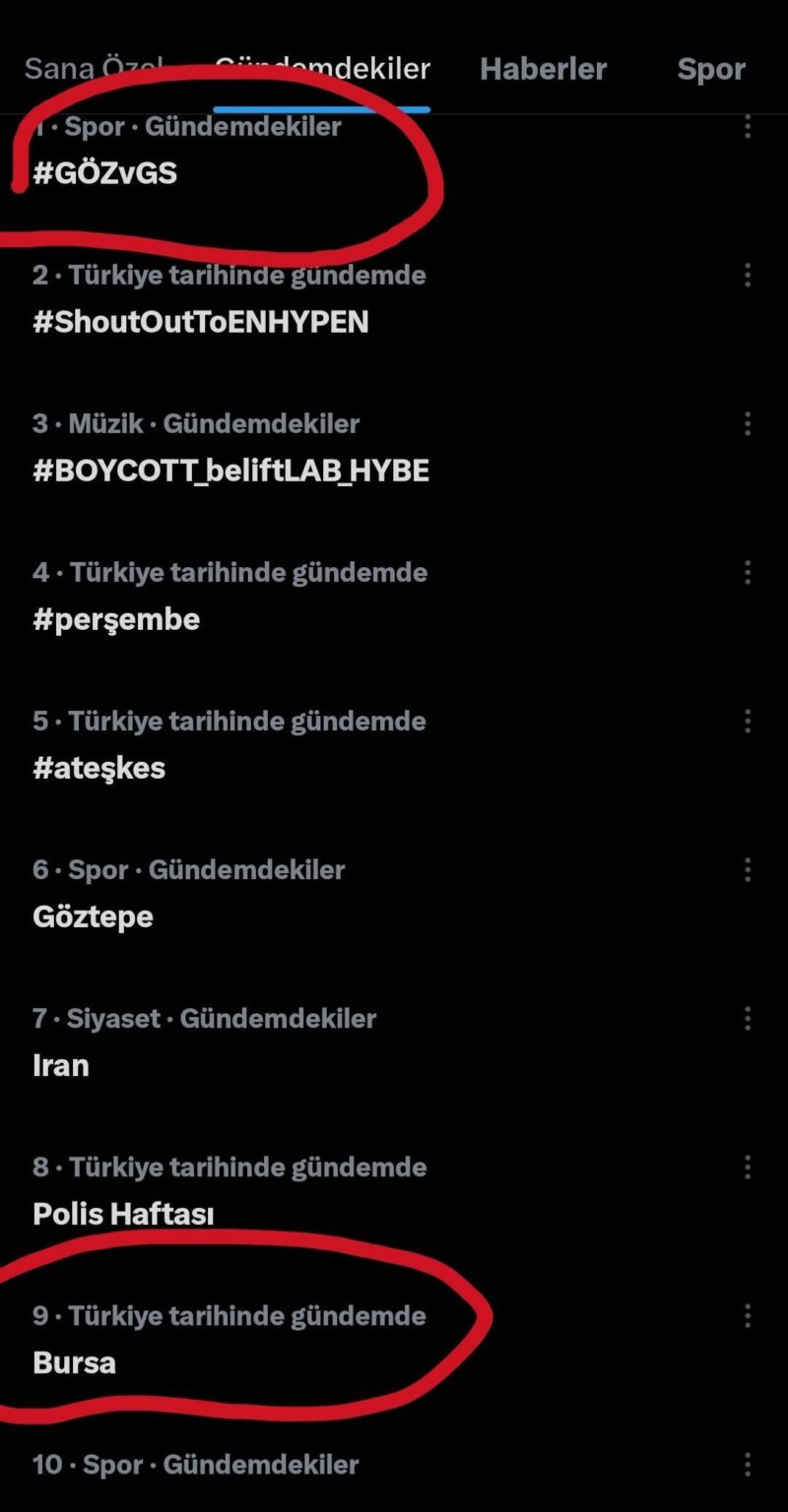
Task: Open the #GÖZvGS trending topic
Action: click(x=105, y=173)
